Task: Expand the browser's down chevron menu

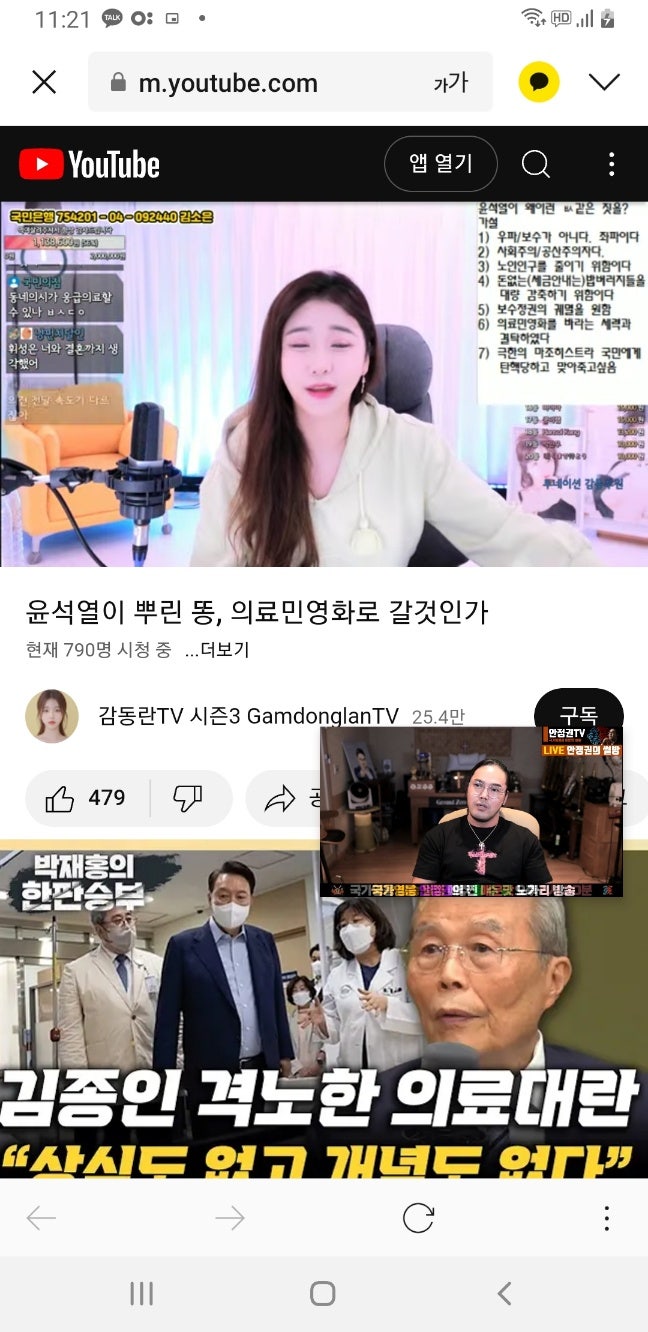Action: (x=604, y=82)
